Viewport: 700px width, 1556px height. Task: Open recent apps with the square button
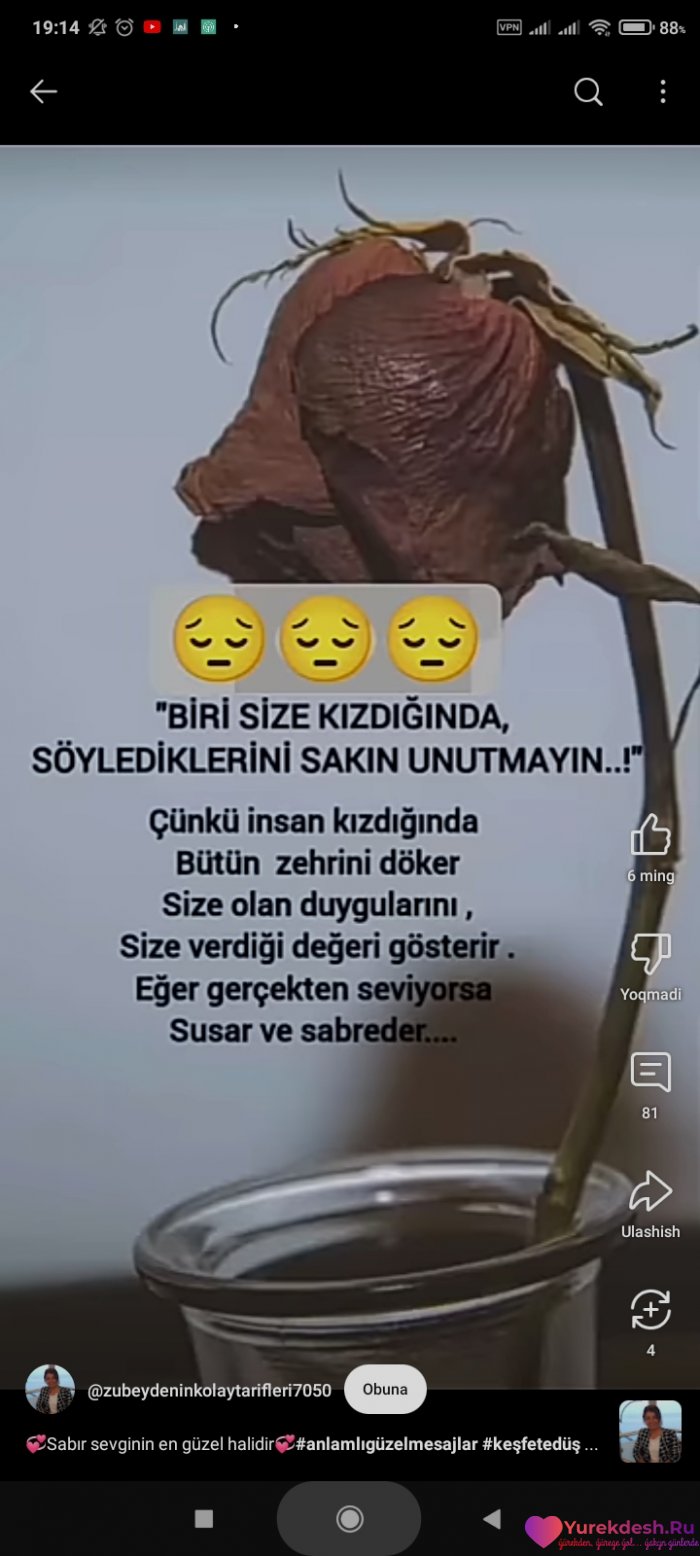tap(204, 1519)
